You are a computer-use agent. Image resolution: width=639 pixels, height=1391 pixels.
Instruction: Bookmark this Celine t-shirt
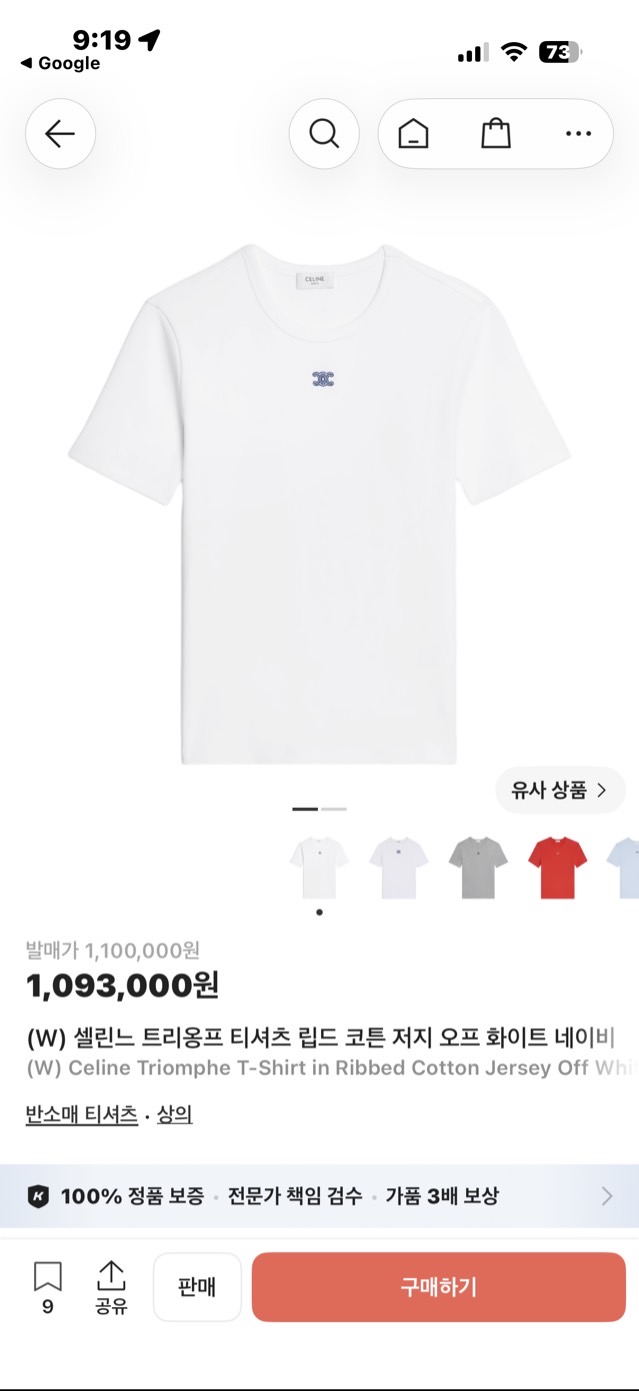click(47, 1288)
